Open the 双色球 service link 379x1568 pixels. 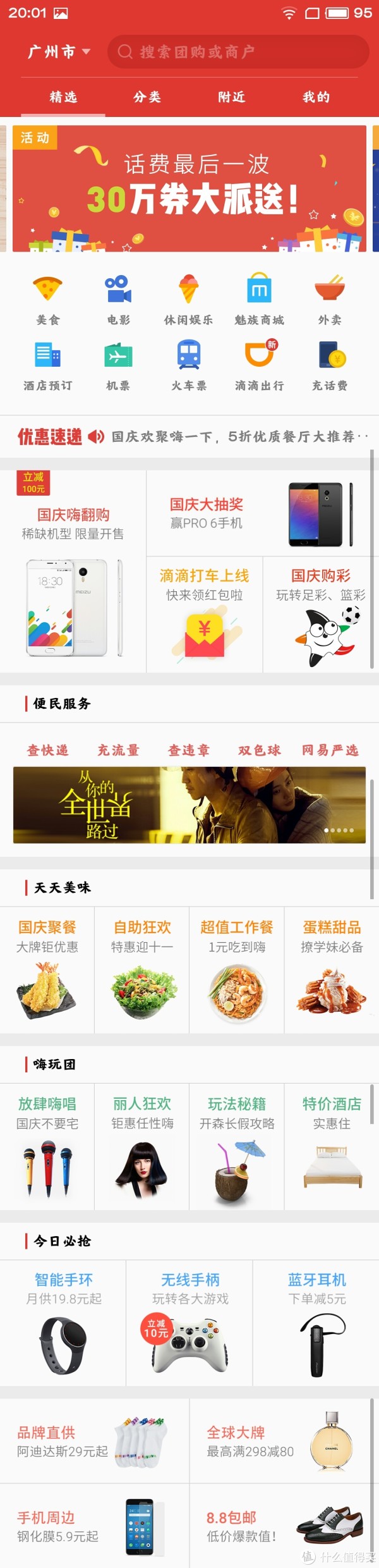(x=259, y=750)
